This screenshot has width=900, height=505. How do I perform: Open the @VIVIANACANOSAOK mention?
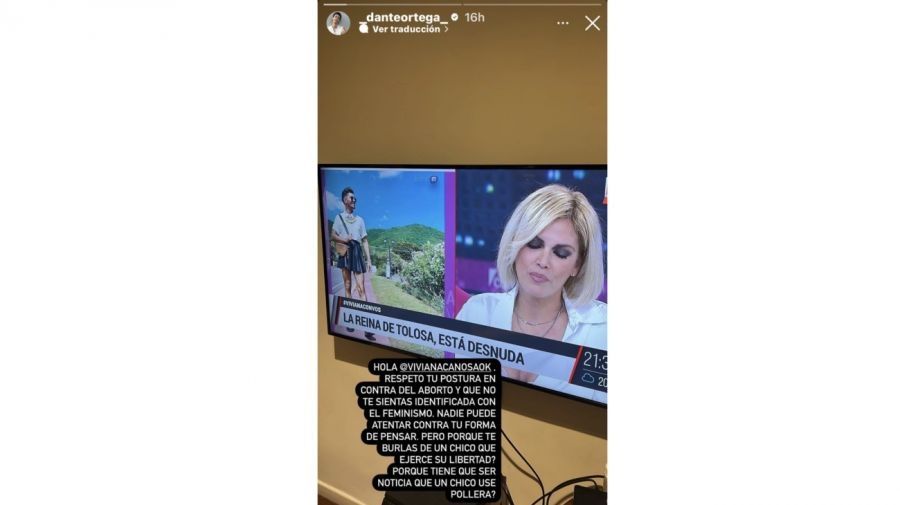coord(446,367)
